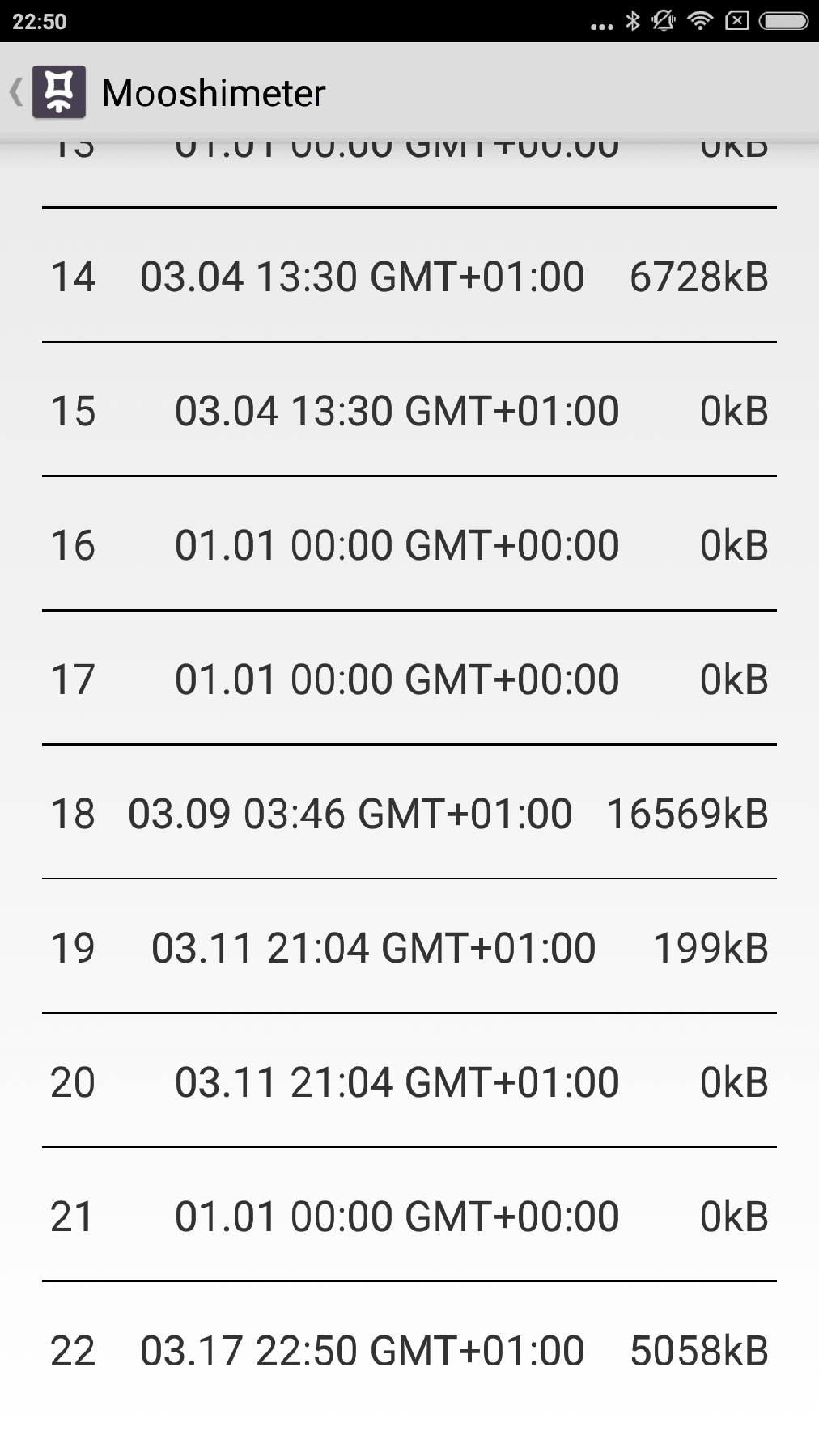
Task: Select log entry number 20
Action: tap(409, 1082)
